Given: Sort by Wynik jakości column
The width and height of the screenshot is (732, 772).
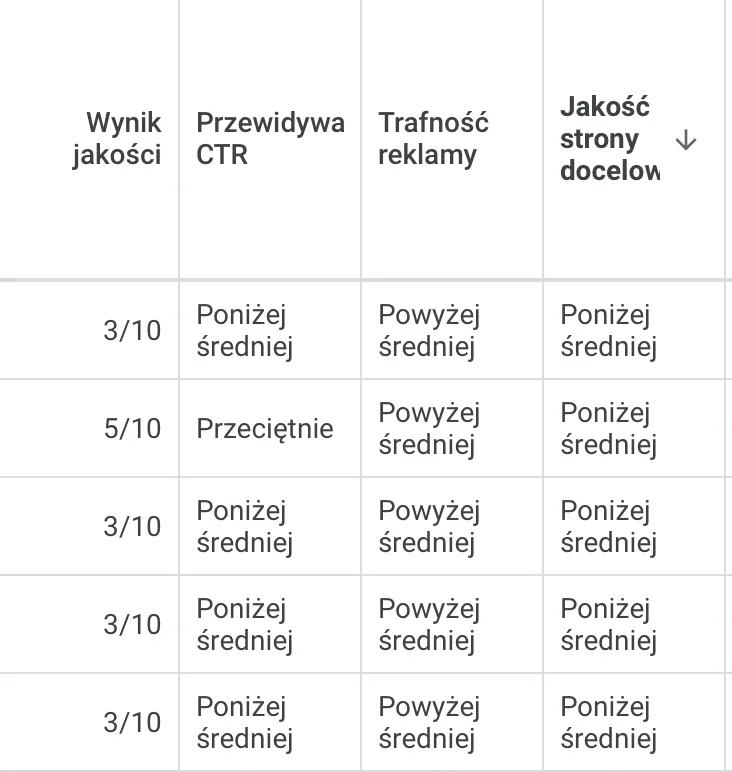Looking at the screenshot, I should [116, 139].
